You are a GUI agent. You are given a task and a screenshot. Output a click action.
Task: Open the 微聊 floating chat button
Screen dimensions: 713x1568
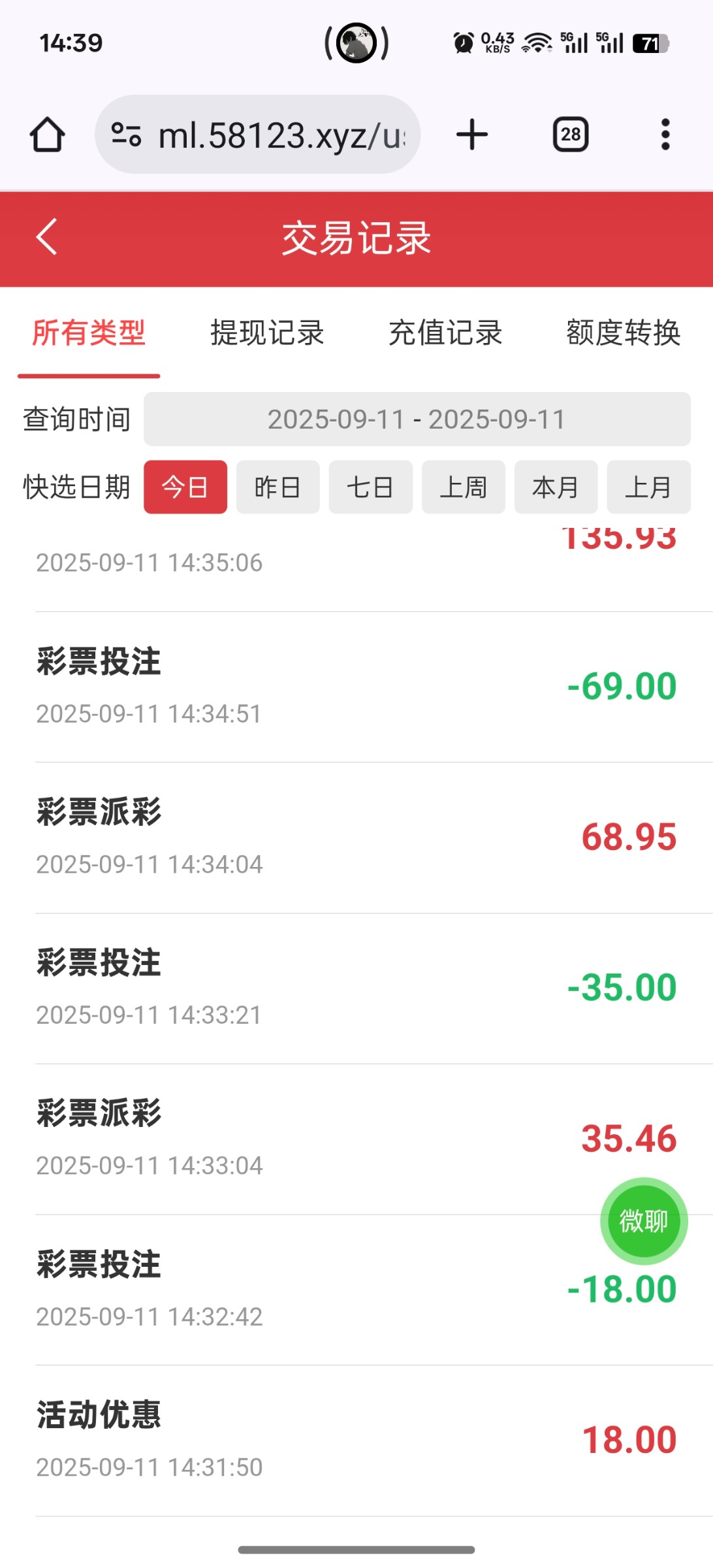tap(643, 1220)
